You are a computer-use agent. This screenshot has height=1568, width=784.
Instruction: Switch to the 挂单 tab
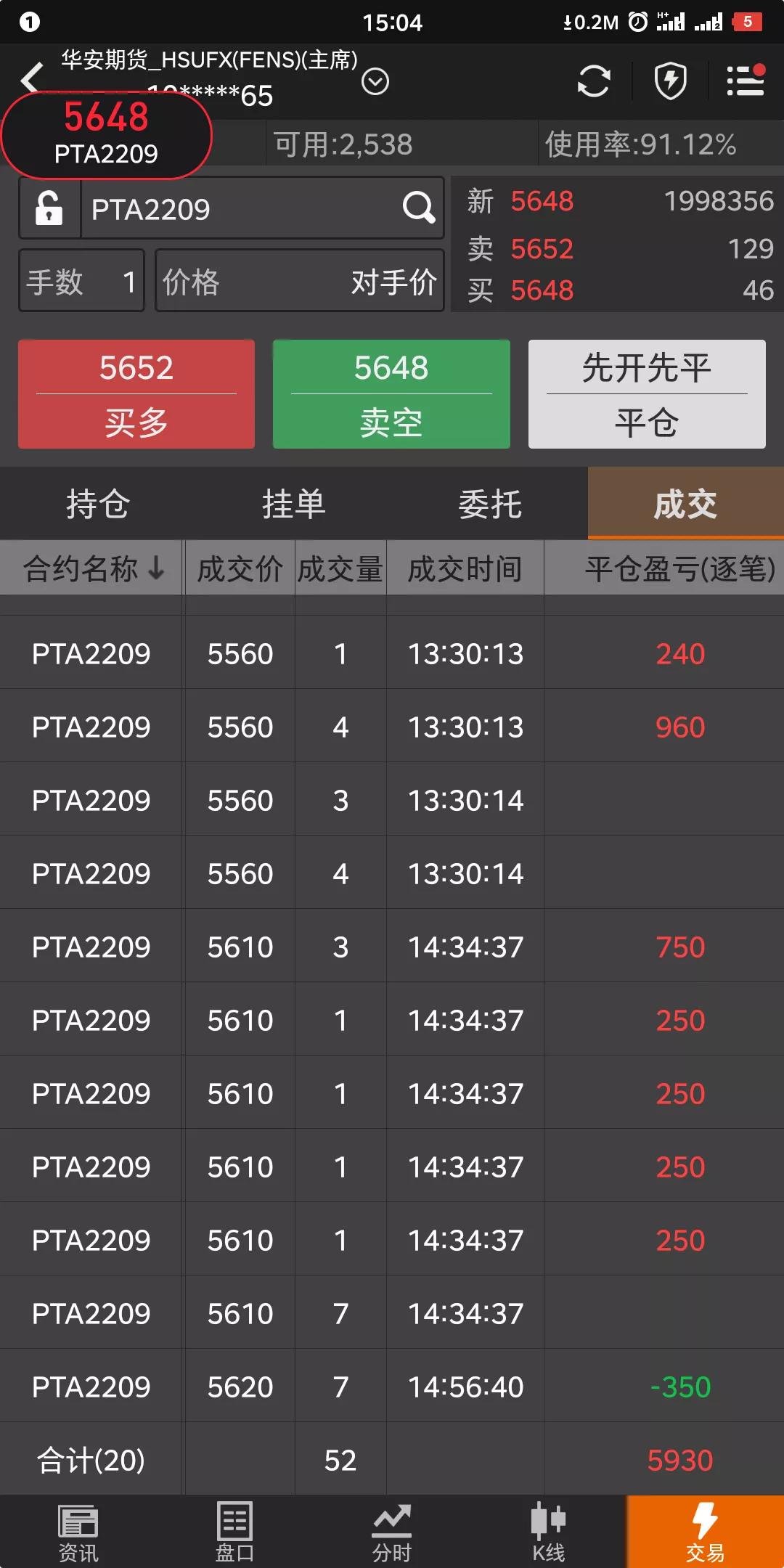click(x=294, y=504)
